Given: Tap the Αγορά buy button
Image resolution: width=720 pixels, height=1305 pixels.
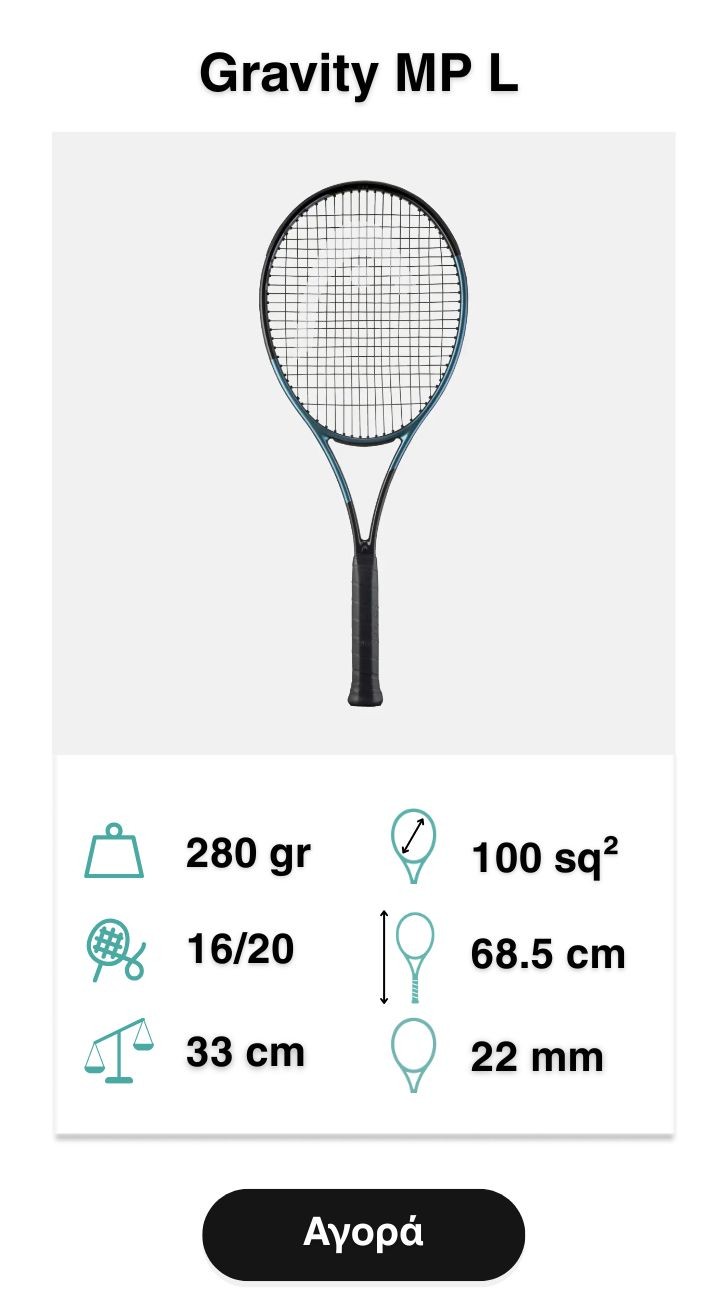Looking at the screenshot, I should click(363, 1233).
